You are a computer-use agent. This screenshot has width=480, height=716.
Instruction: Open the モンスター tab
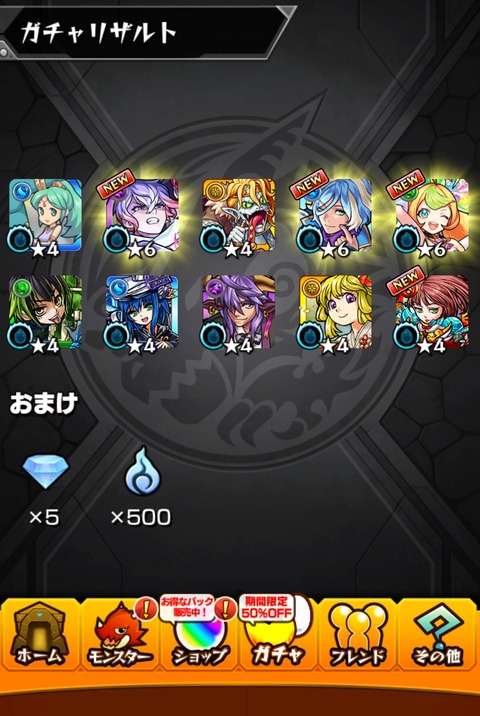pyautogui.click(x=120, y=635)
